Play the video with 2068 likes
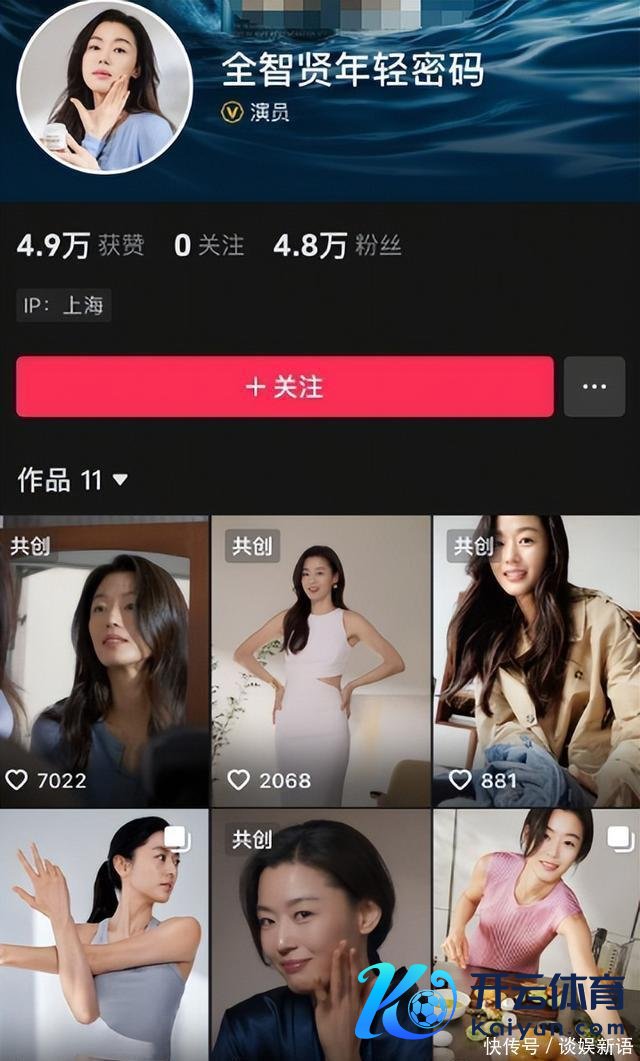This screenshot has height=1061, width=640. tap(320, 660)
